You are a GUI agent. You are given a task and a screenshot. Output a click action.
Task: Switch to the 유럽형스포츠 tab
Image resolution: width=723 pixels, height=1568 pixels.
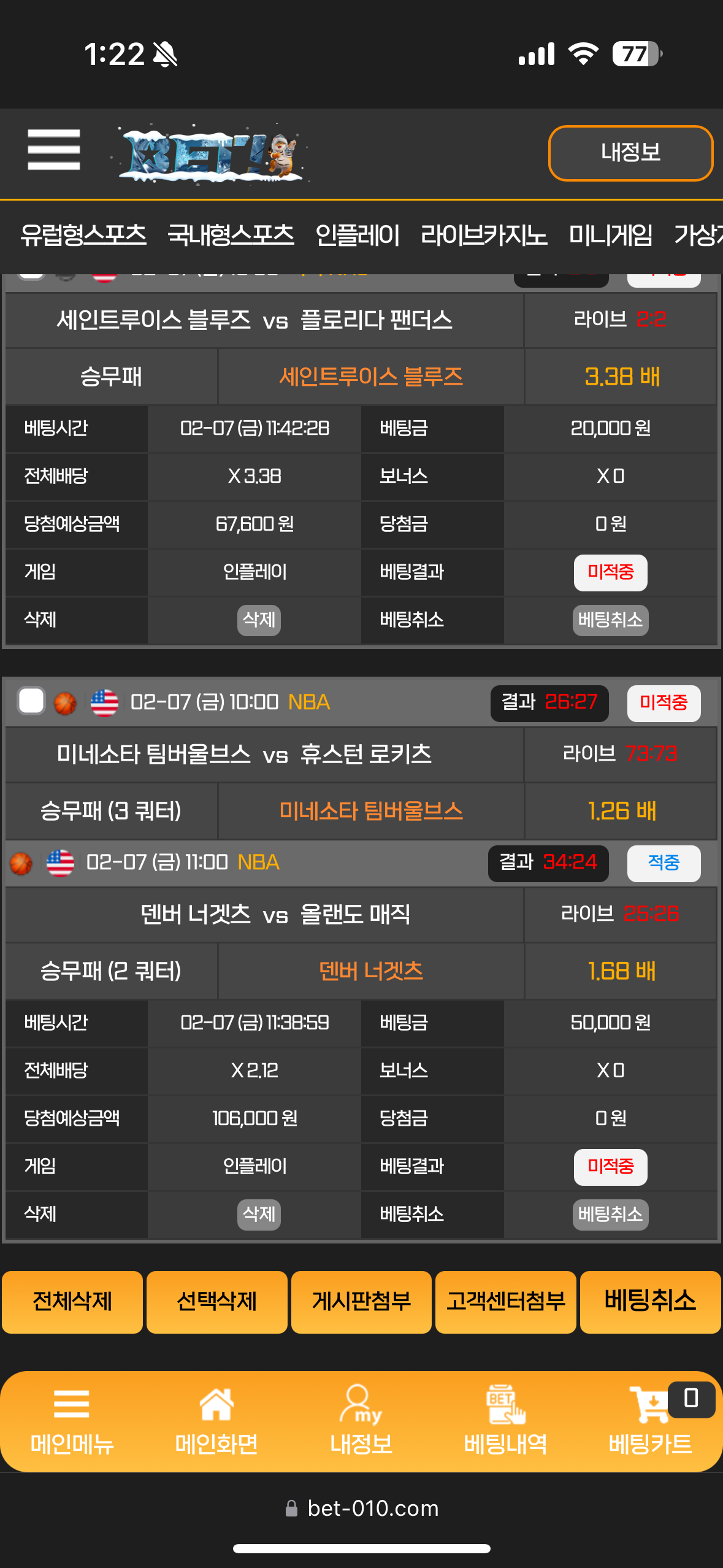point(83,235)
